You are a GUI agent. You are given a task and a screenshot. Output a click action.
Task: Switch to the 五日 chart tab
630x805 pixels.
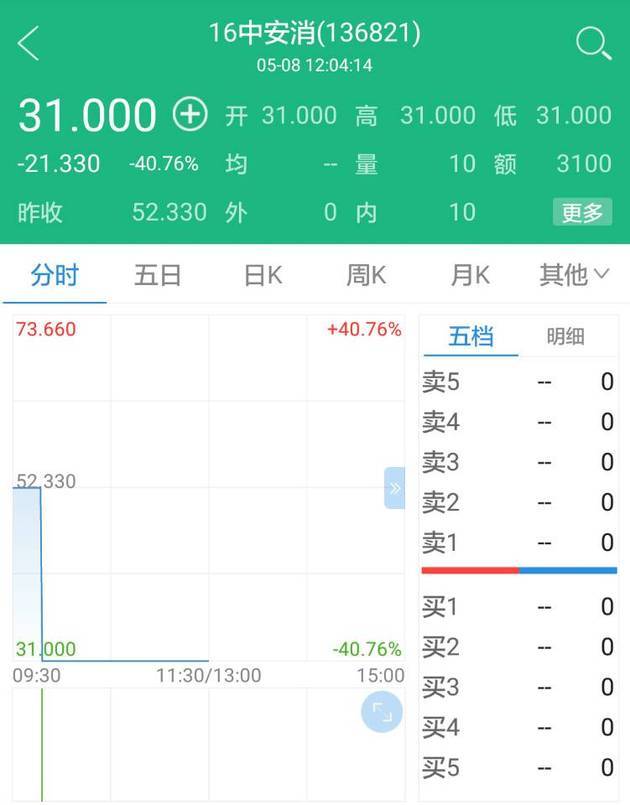[x=158, y=275]
